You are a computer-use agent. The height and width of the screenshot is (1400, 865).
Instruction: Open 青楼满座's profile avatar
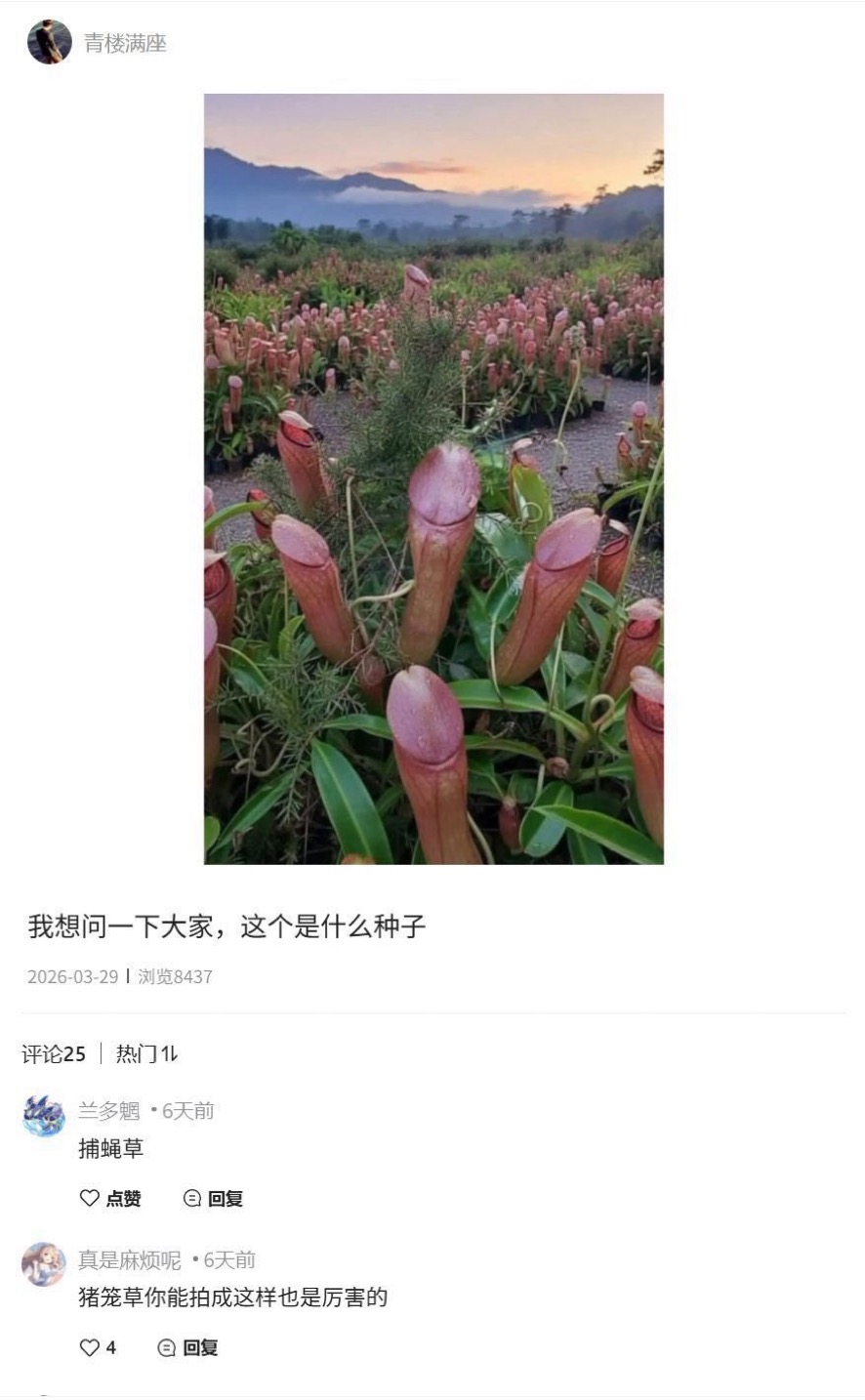click(x=49, y=42)
